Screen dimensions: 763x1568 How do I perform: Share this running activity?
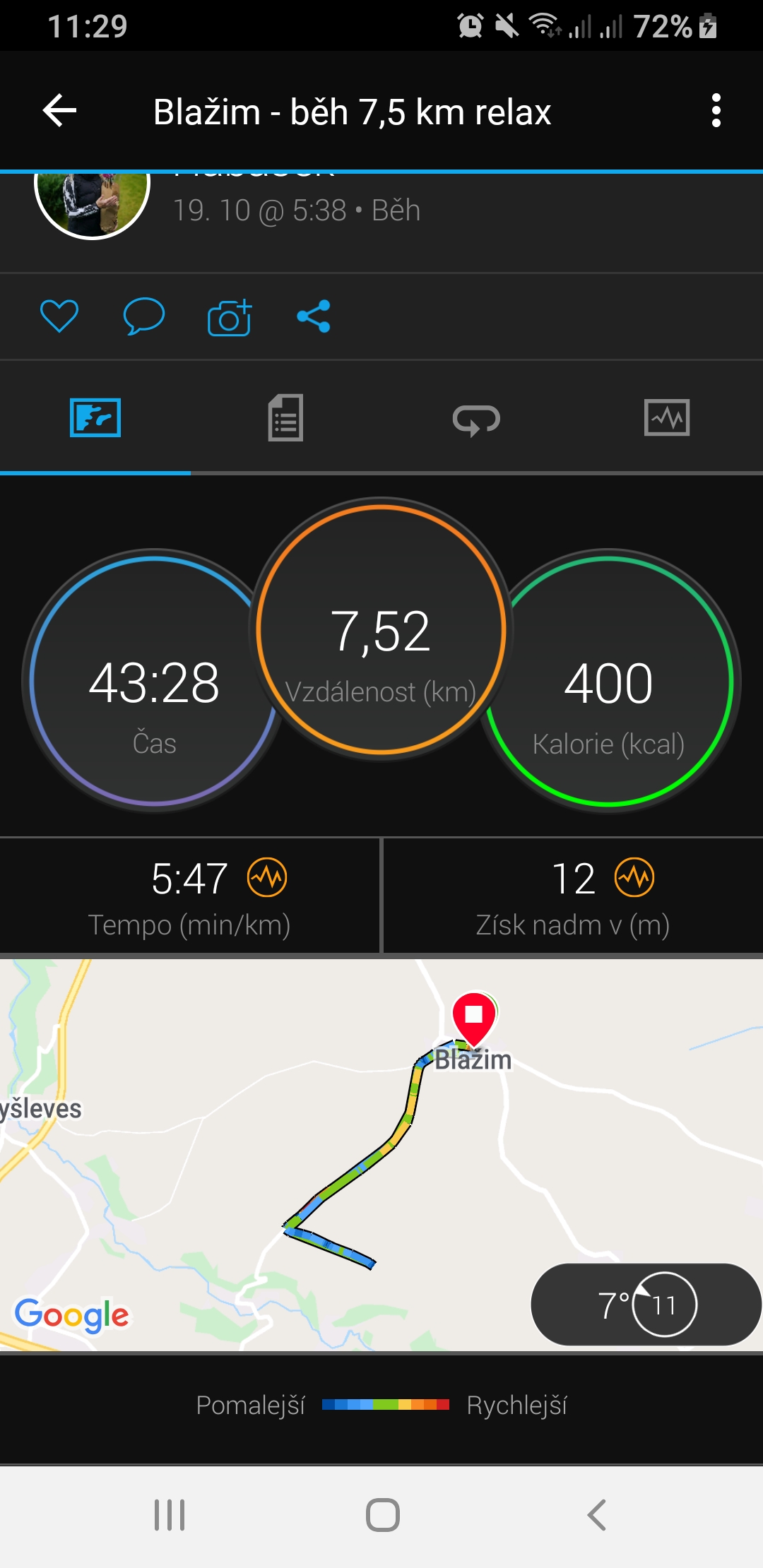click(314, 316)
